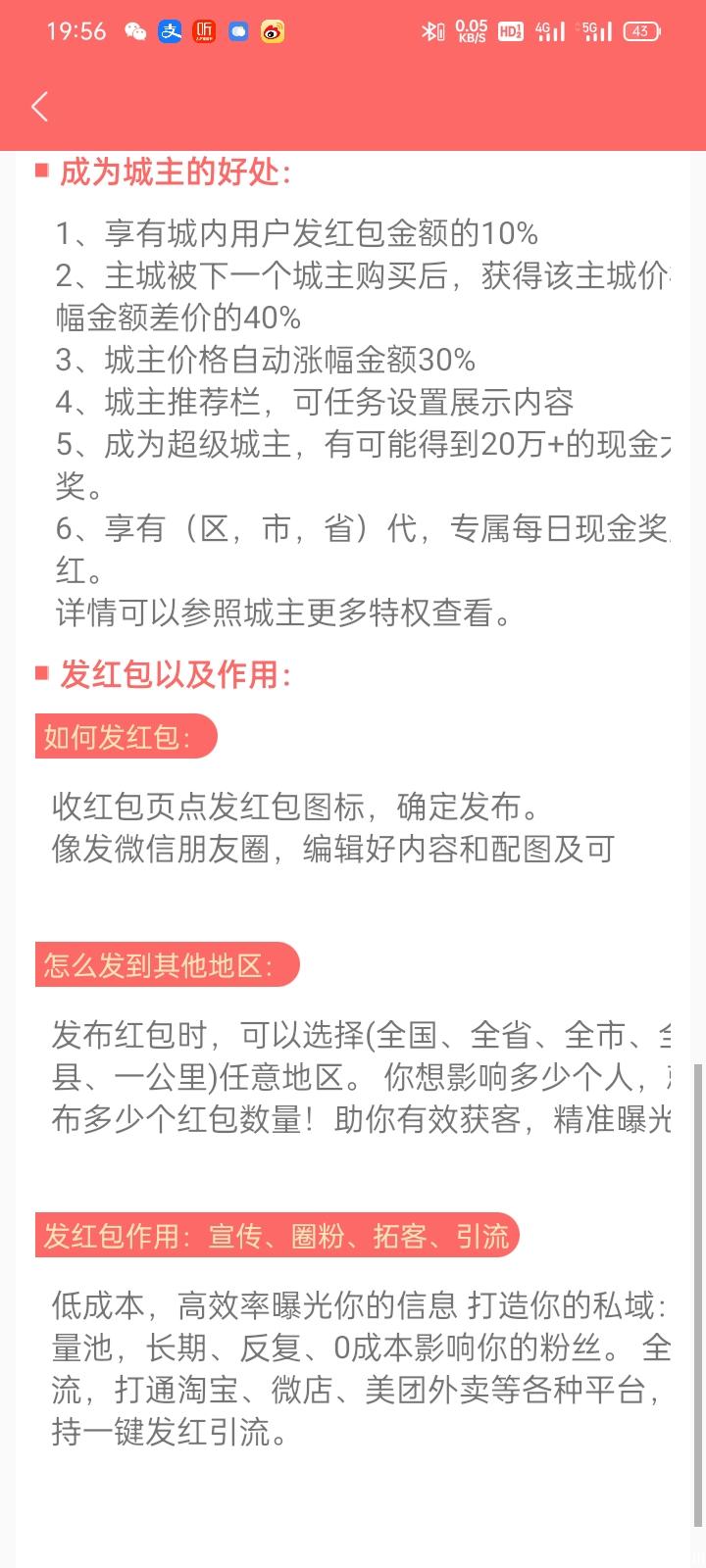Tap the 0.05 KB/S network speed indicator
The width and height of the screenshot is (706, 1568).
(x=470, y=29)
